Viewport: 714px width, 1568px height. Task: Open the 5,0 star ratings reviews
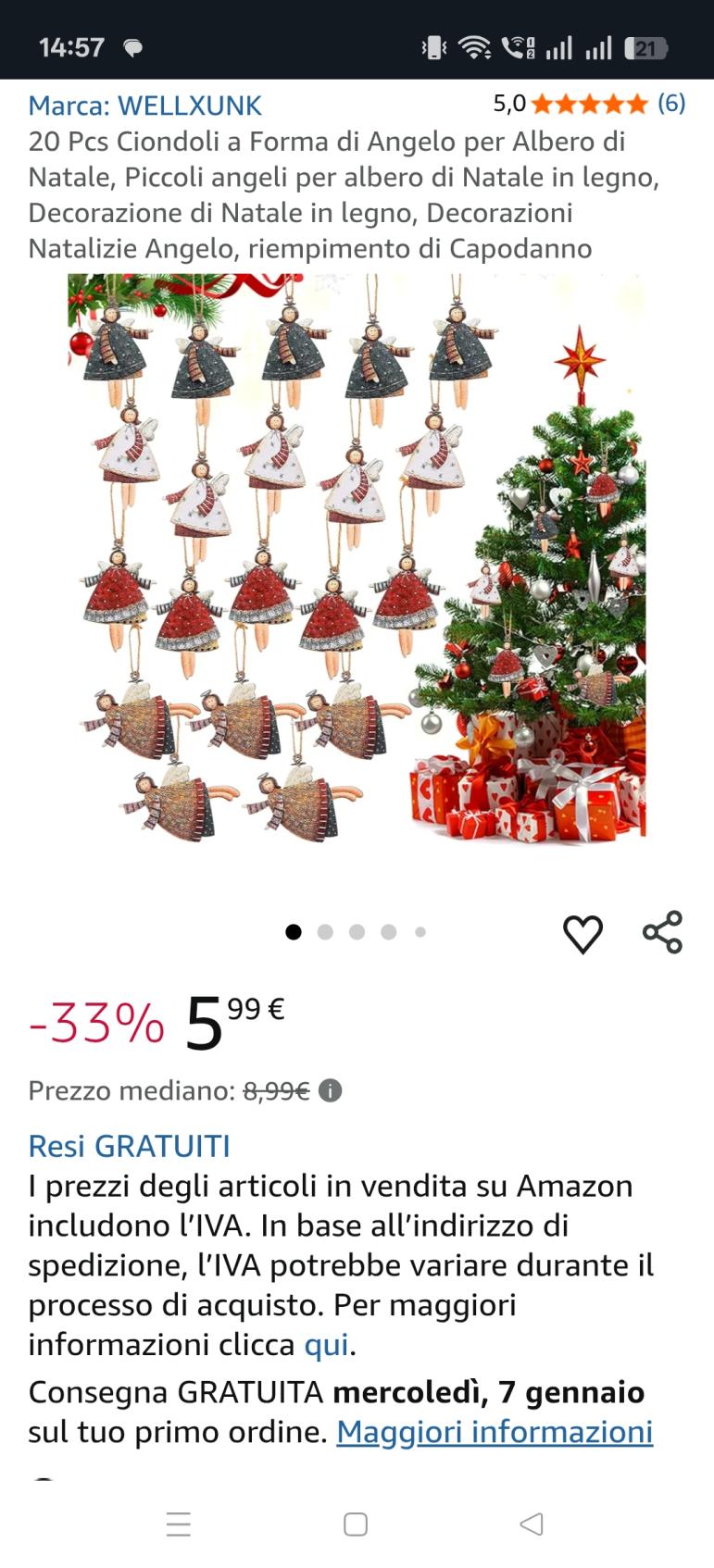[x=589, y=104]
